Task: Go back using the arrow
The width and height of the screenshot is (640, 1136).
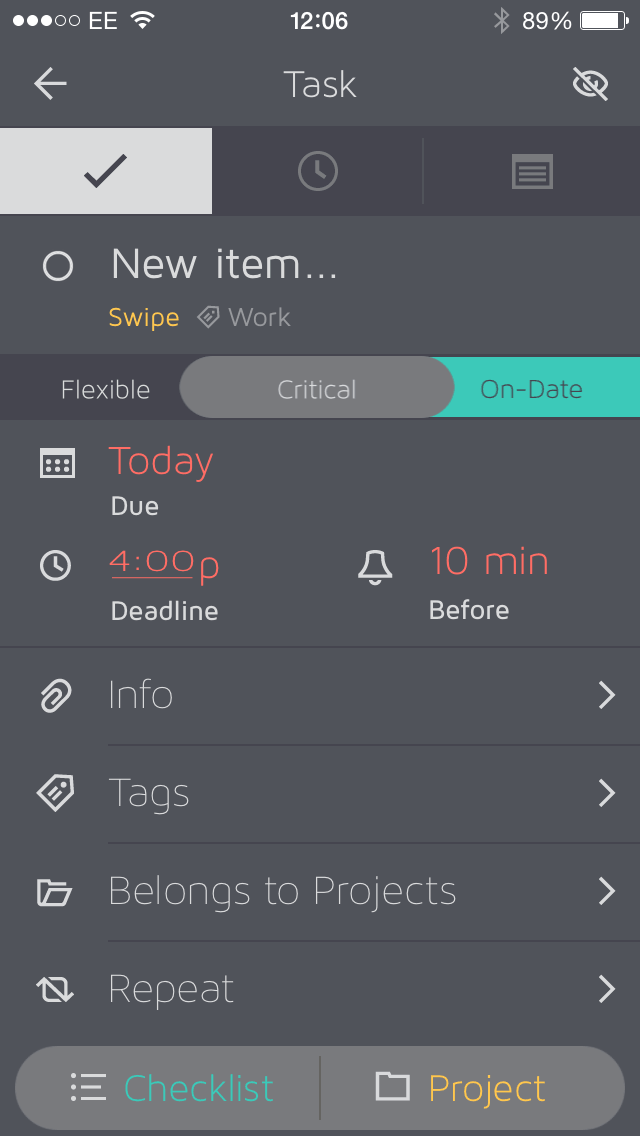Action: tap(51, 85)
